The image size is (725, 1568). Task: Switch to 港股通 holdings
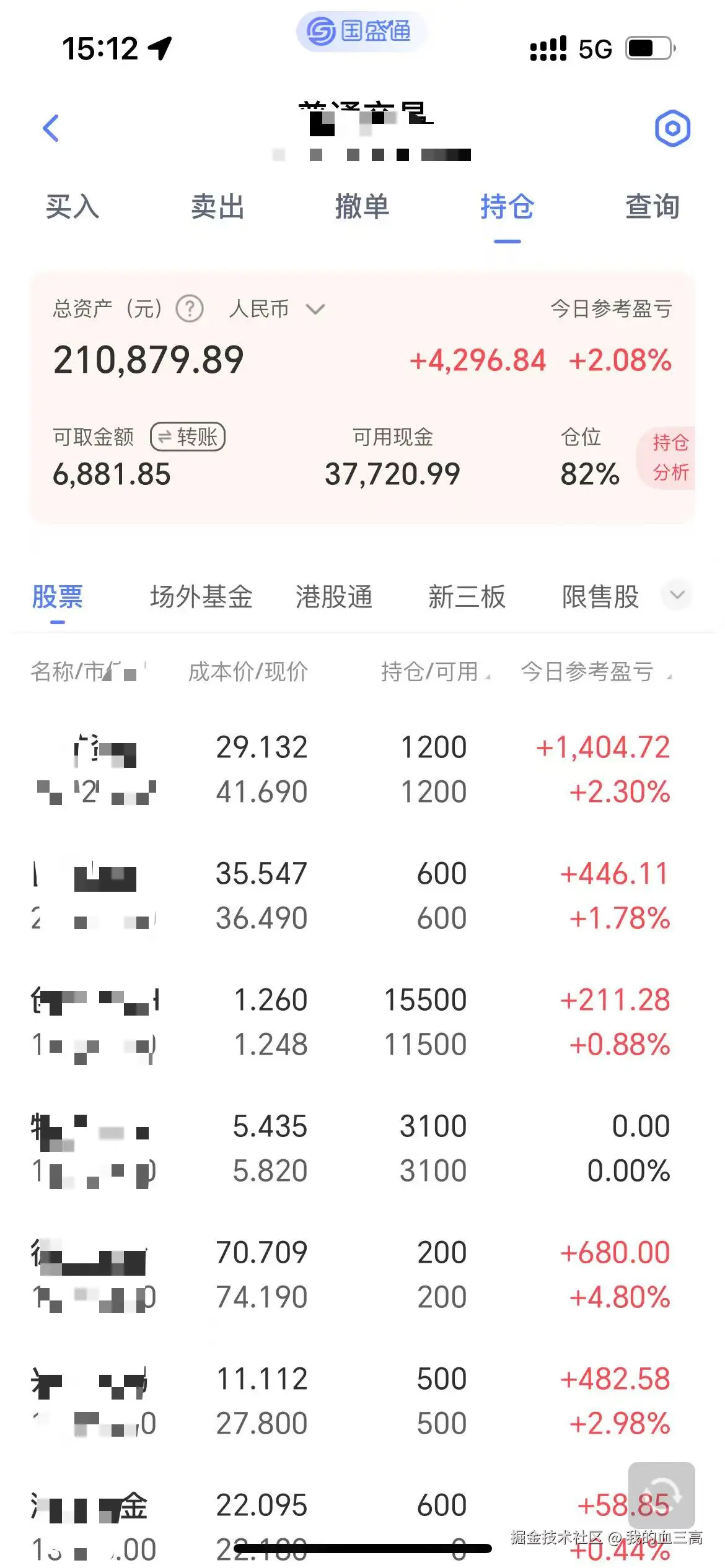pyautogui.click(x=334, y=597)
